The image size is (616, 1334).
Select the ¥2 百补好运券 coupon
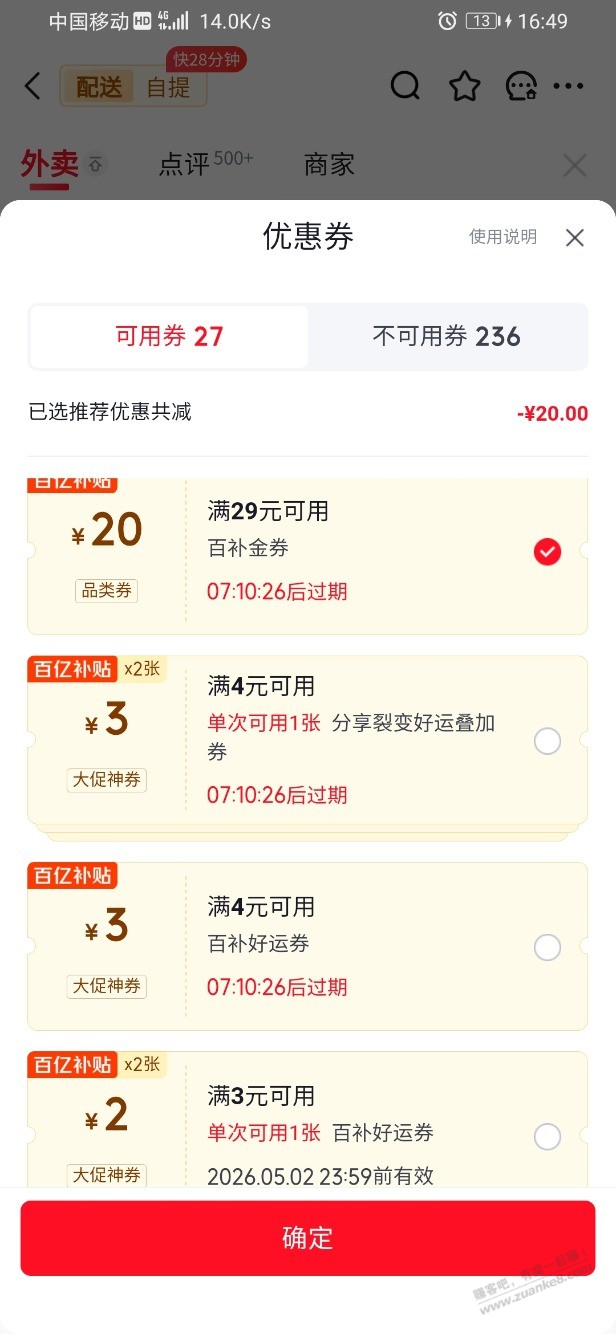(x=547, y=1136)
